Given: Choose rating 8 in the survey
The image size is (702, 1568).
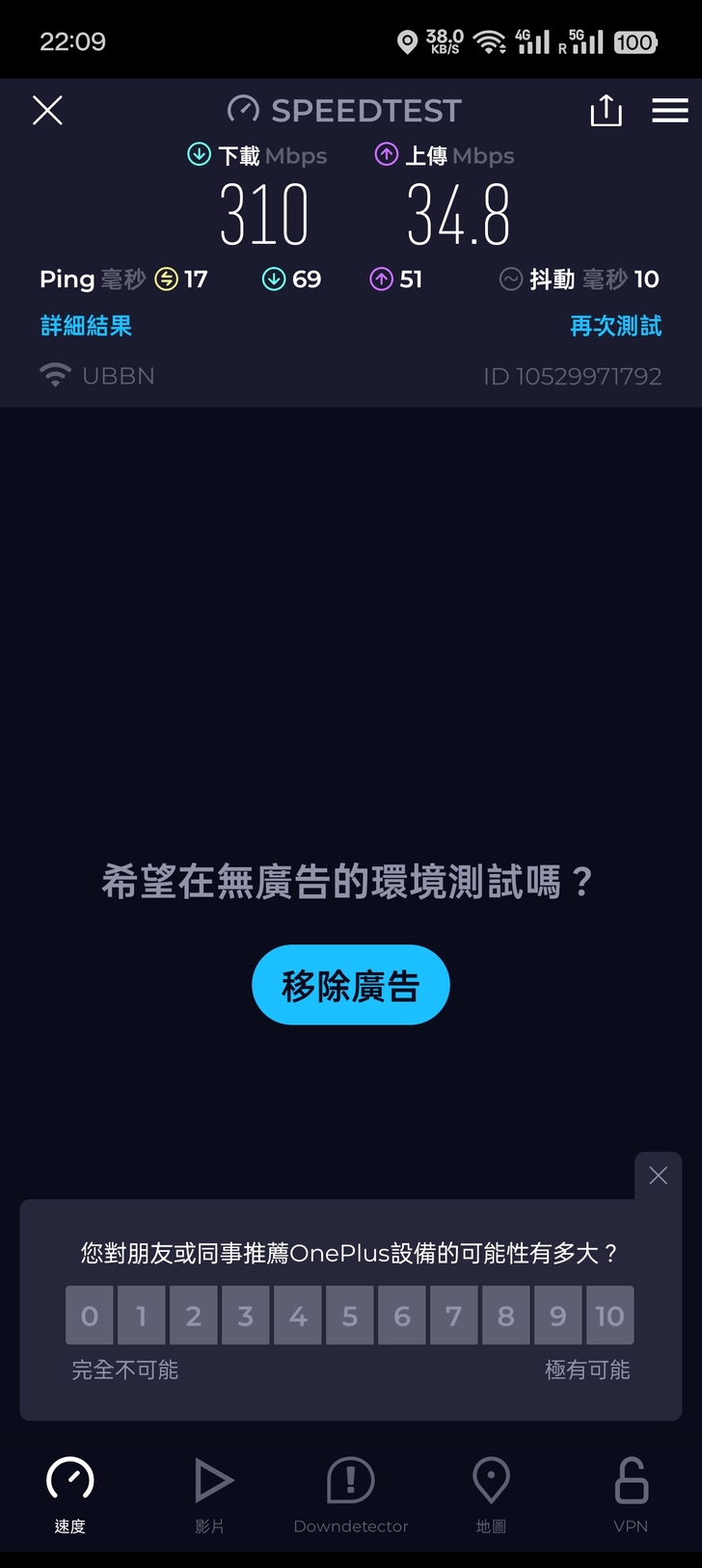Looking at the screenshot, I should [505, 1316].
